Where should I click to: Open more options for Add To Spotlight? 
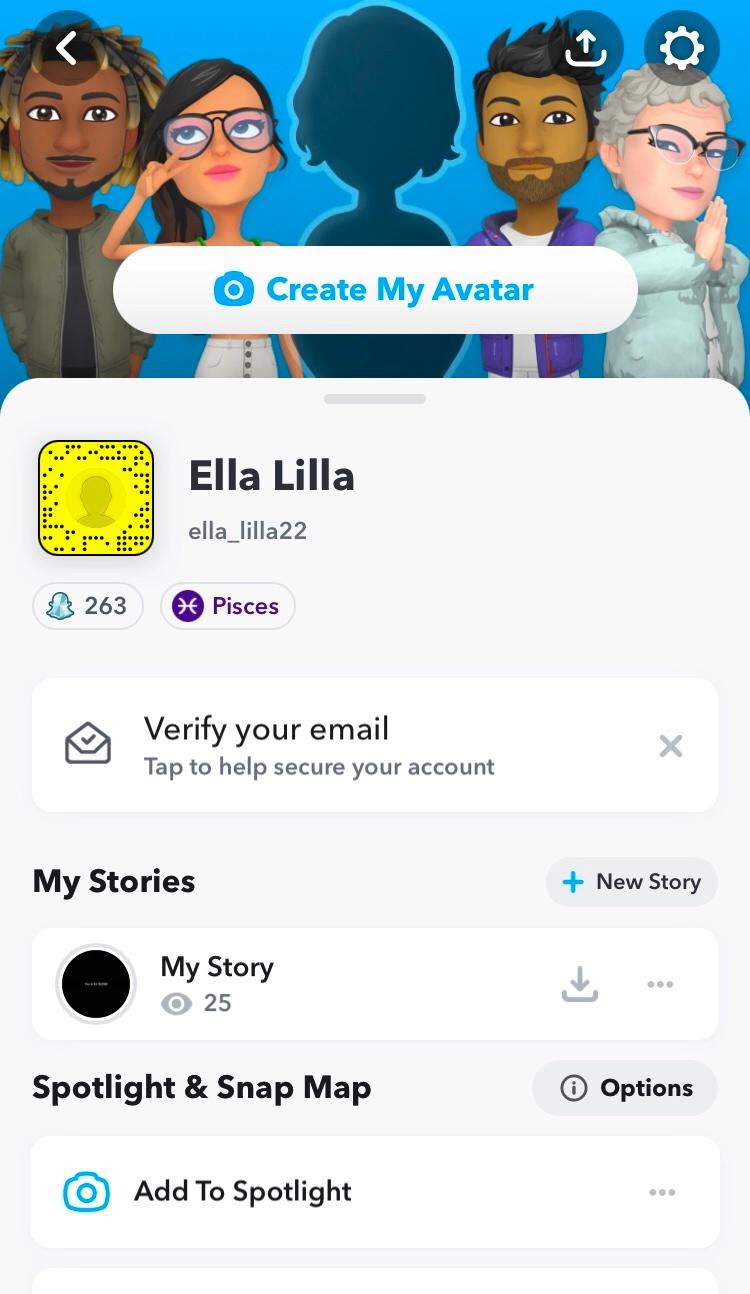[x=662, y=1192]
